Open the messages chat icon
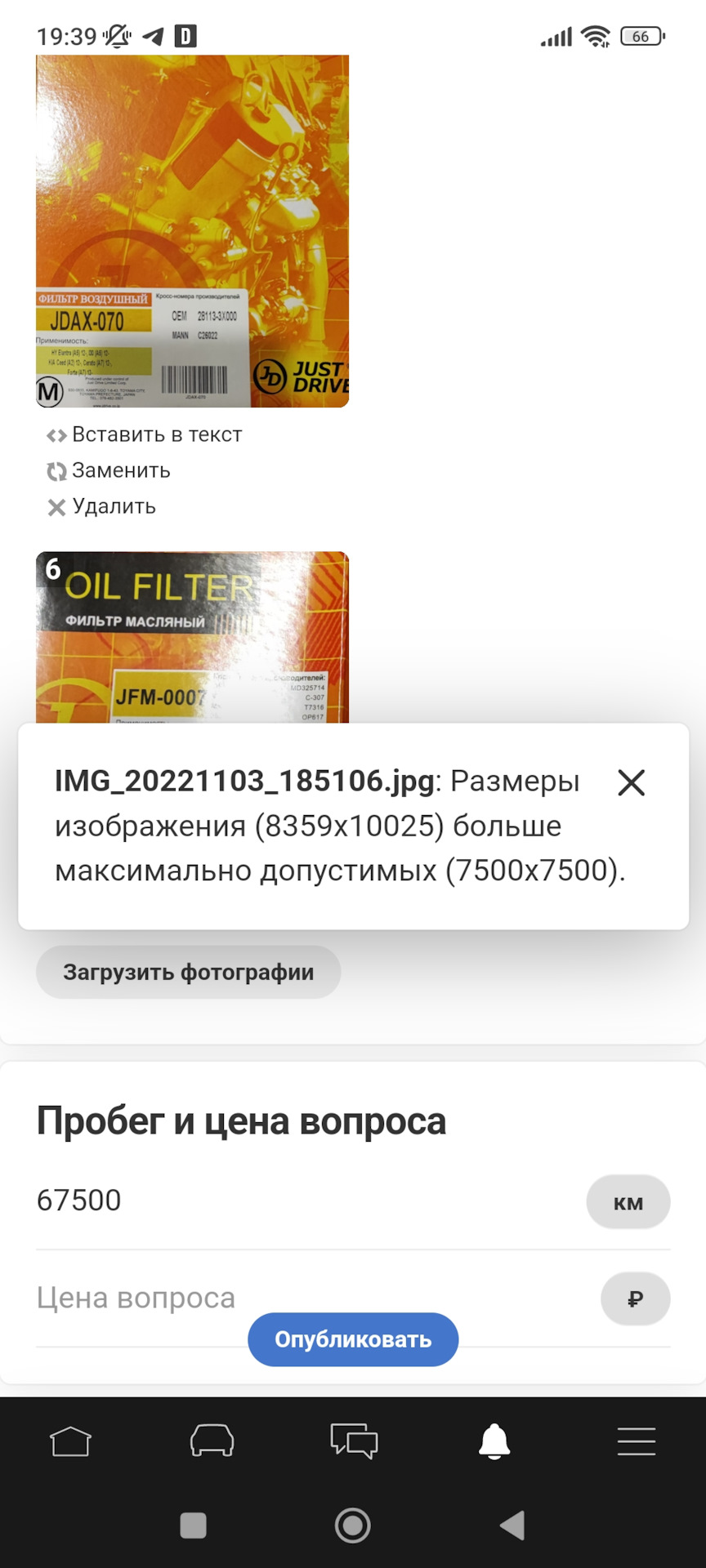Viewport: 706px width, 1568px height. (x=353, y=1442)
